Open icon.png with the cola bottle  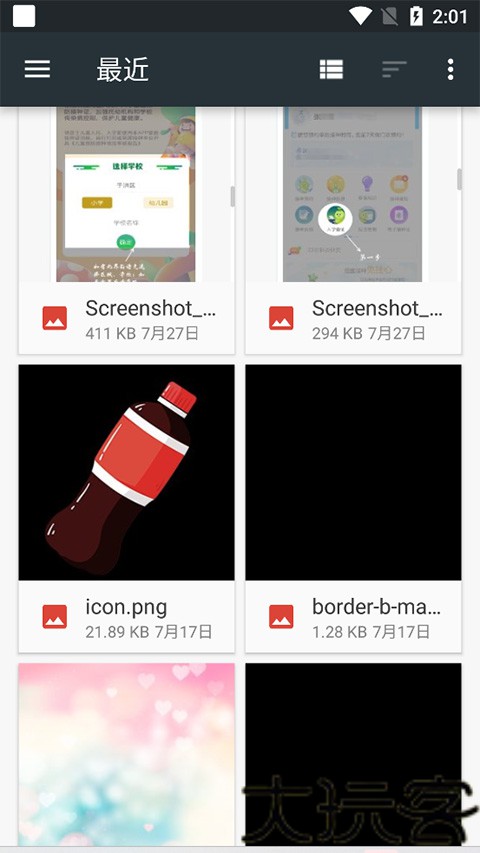tap(127, 508)
